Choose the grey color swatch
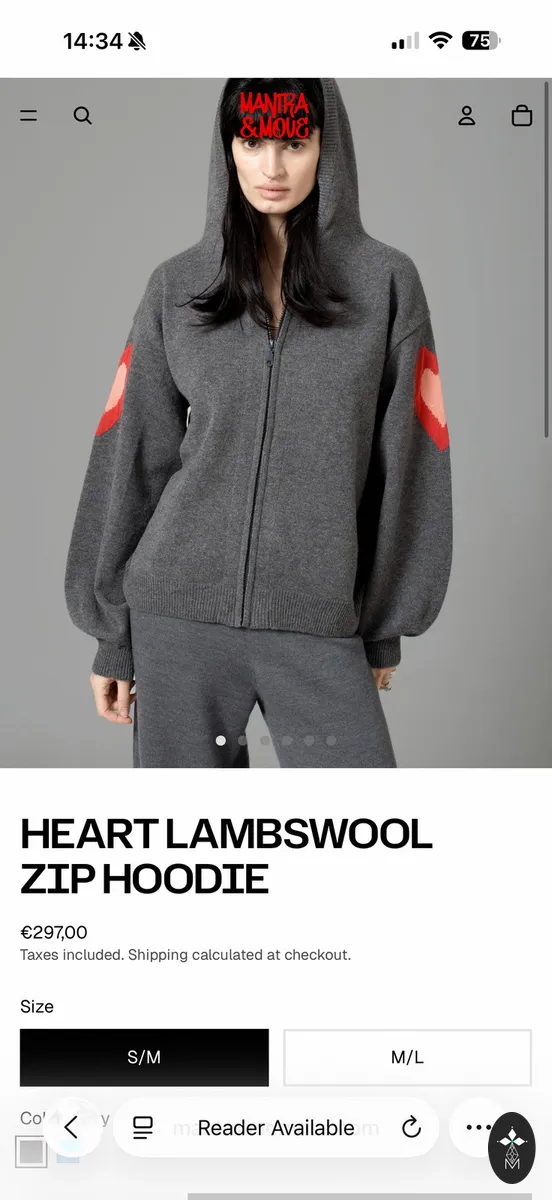The width and height of the screenshot is (552, 1200). pyautogui.click(x=31, y=1152)
